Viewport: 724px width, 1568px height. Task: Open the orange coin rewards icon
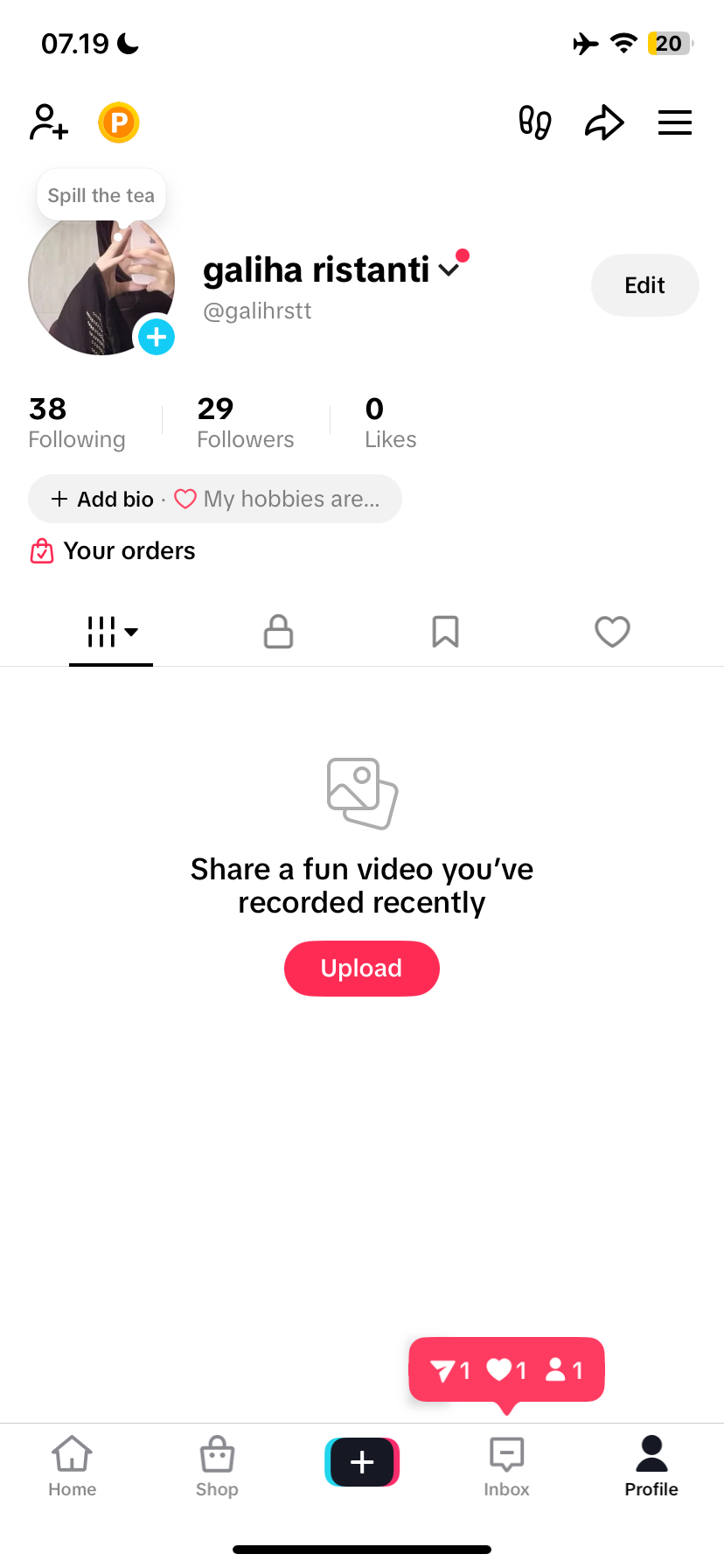coord(119,122)
